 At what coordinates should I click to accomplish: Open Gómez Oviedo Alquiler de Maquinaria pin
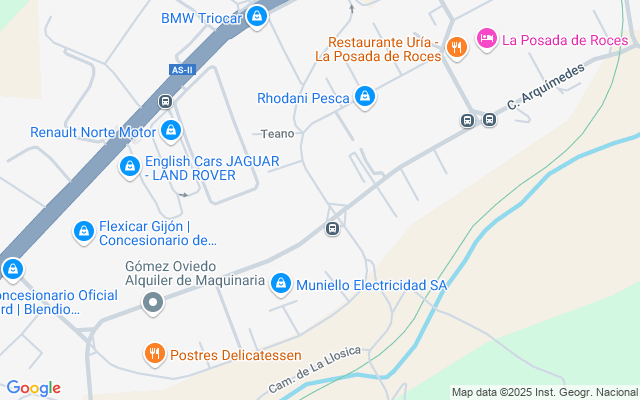click(x=152, y=302)
